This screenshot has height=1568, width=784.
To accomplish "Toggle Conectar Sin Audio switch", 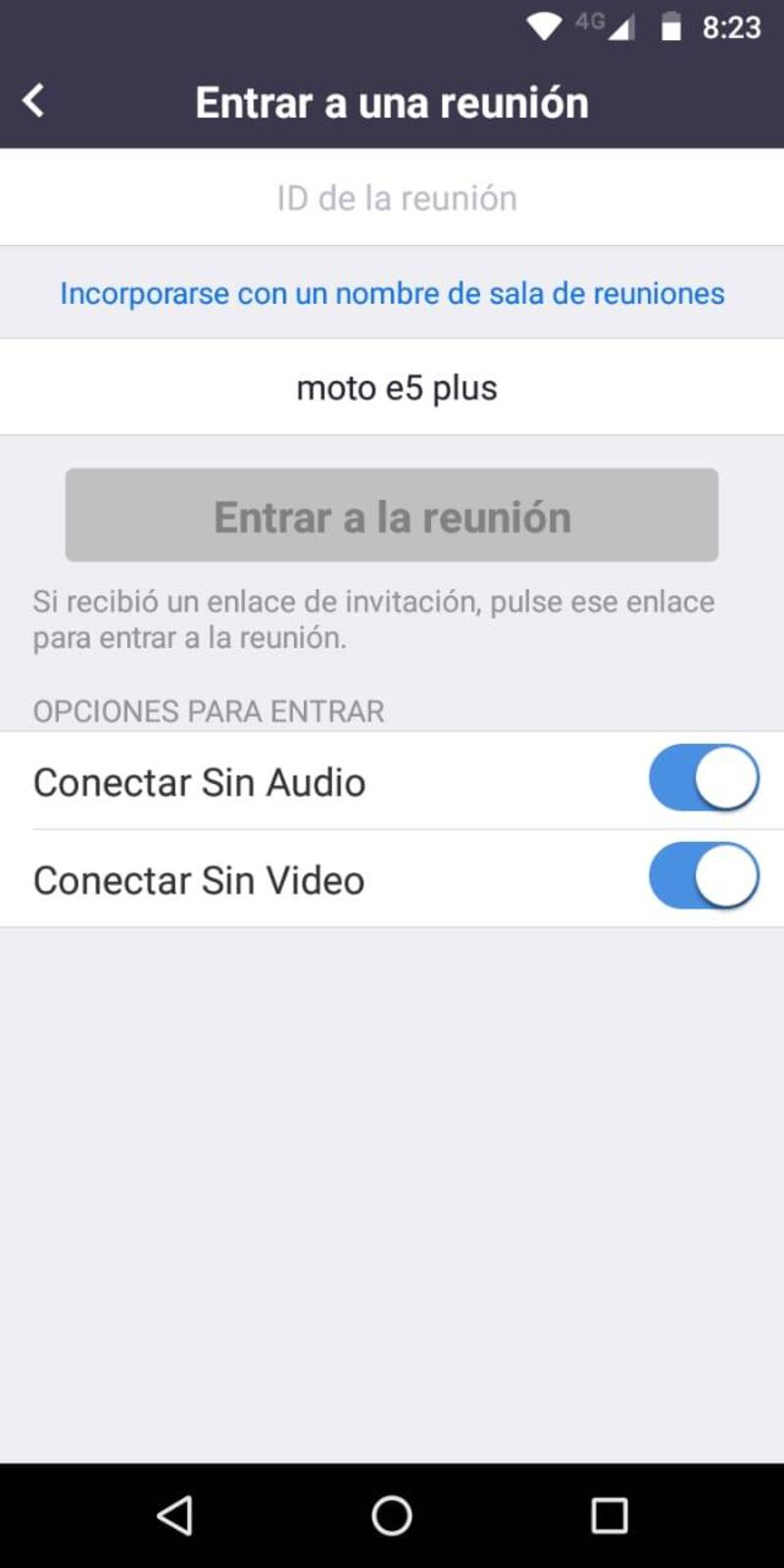I will (704, 779).
